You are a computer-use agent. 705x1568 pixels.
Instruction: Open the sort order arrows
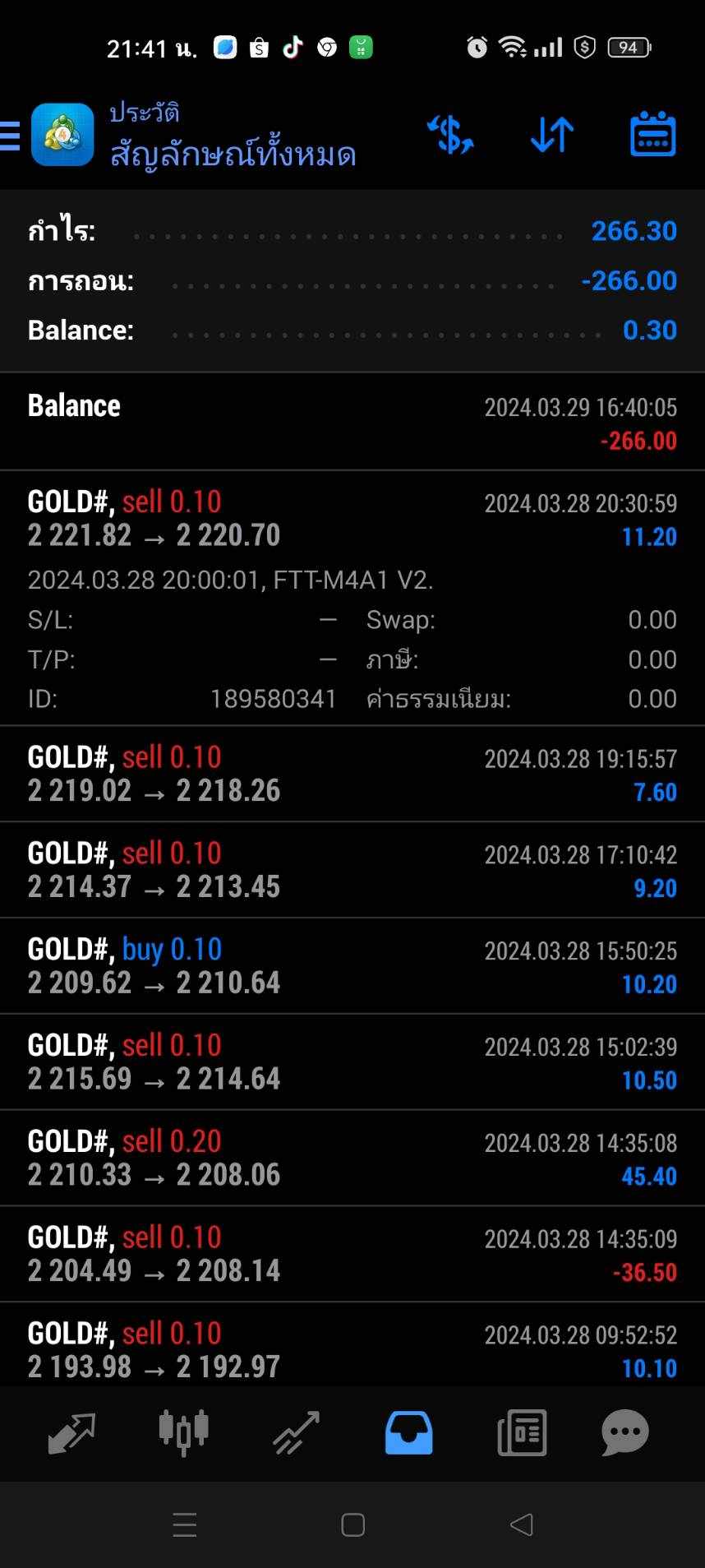point(552,135)
